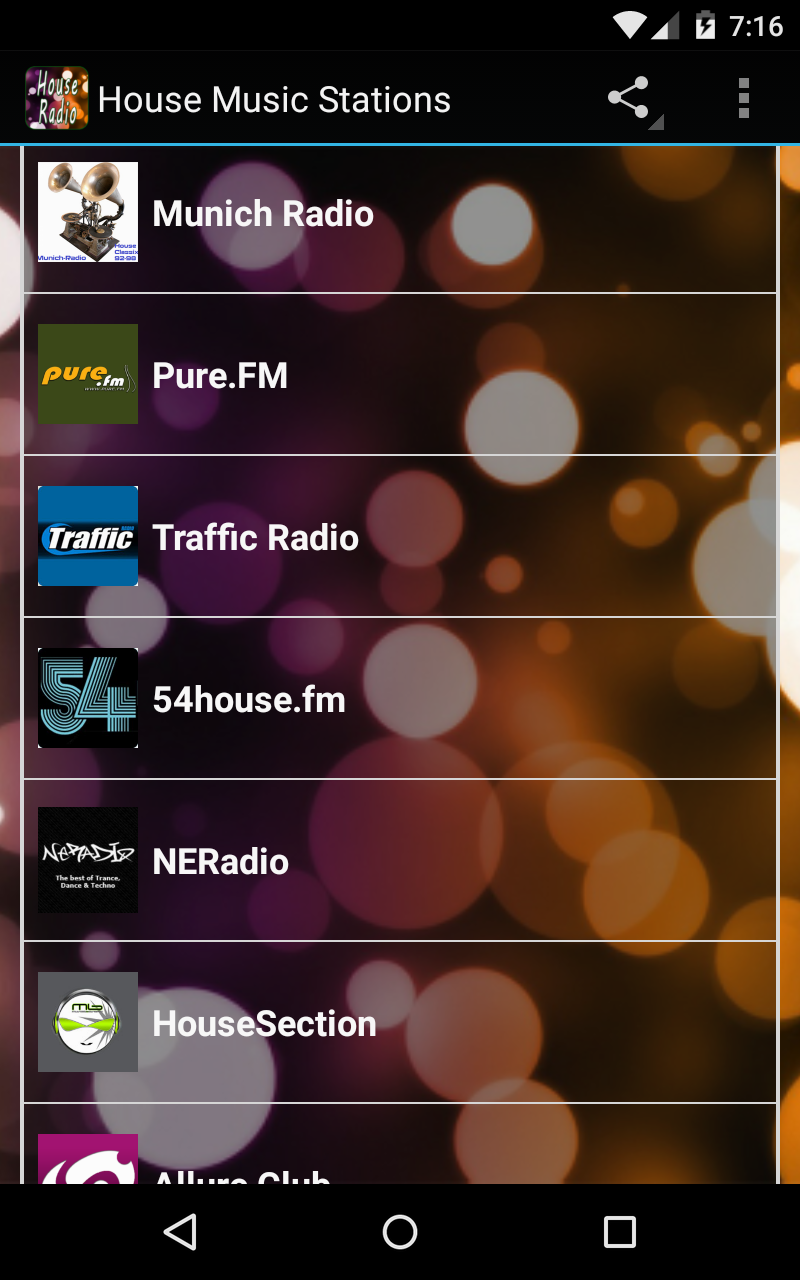Select the Munich Radio station name
The image size is (800, 1280).
click(262, 213)
